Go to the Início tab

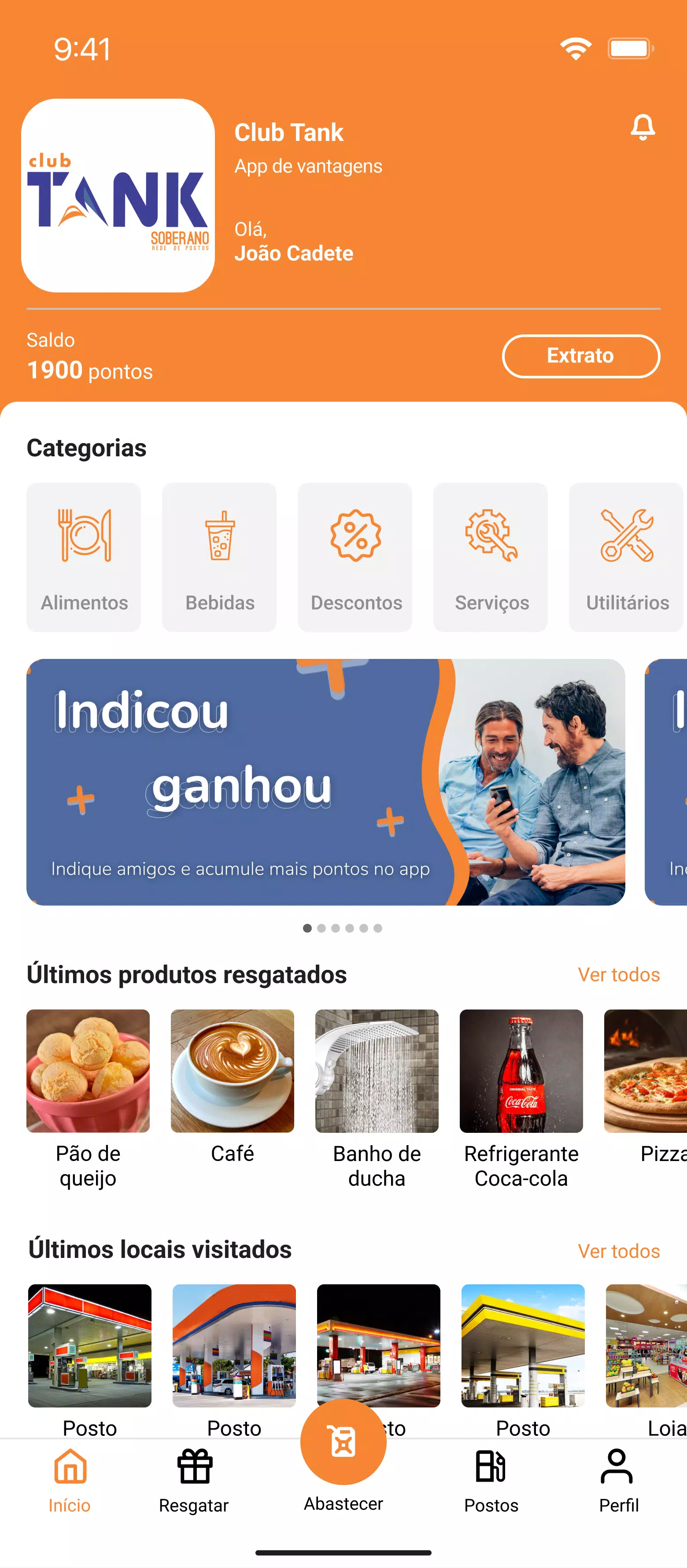pos(70,1479)
